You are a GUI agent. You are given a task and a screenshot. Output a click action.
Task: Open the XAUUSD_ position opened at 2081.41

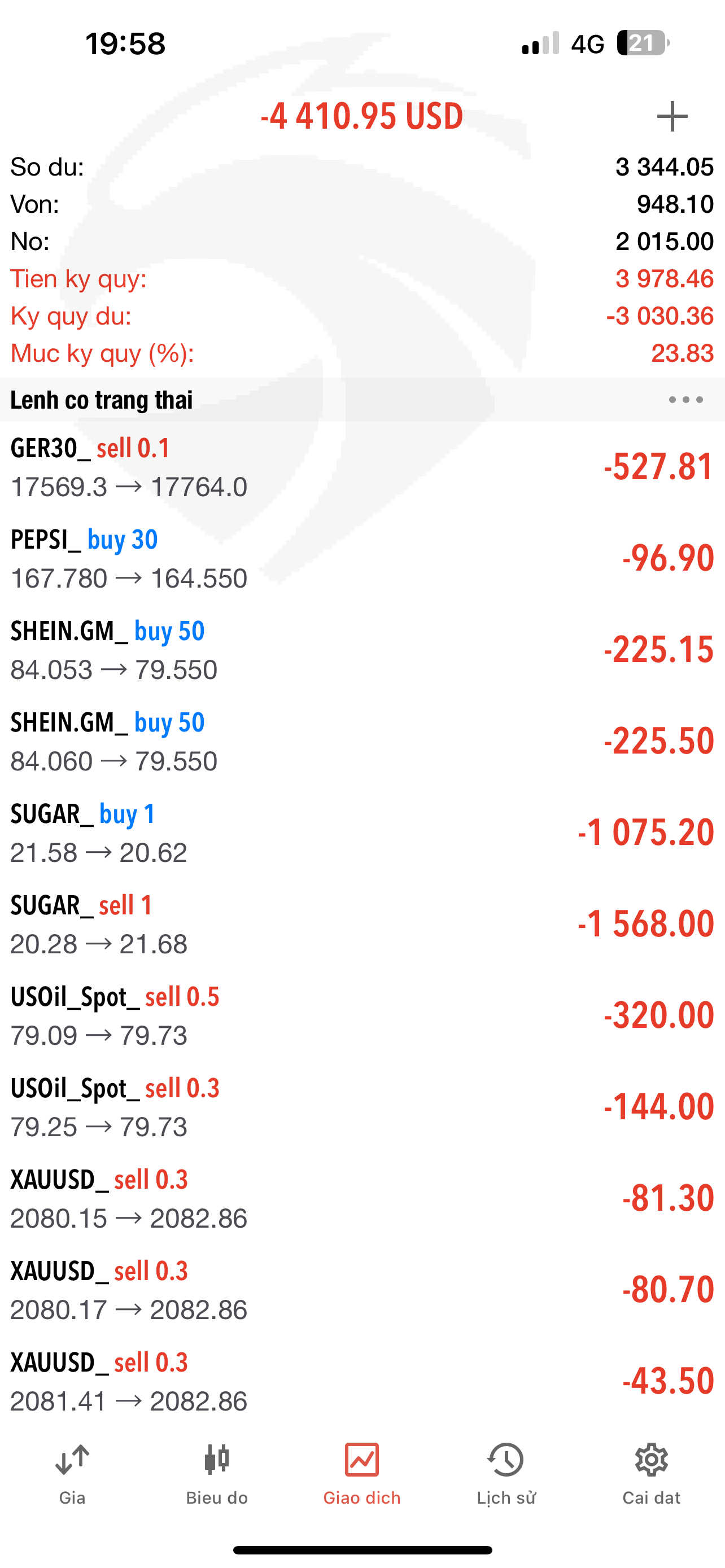tap(362, 1381)
